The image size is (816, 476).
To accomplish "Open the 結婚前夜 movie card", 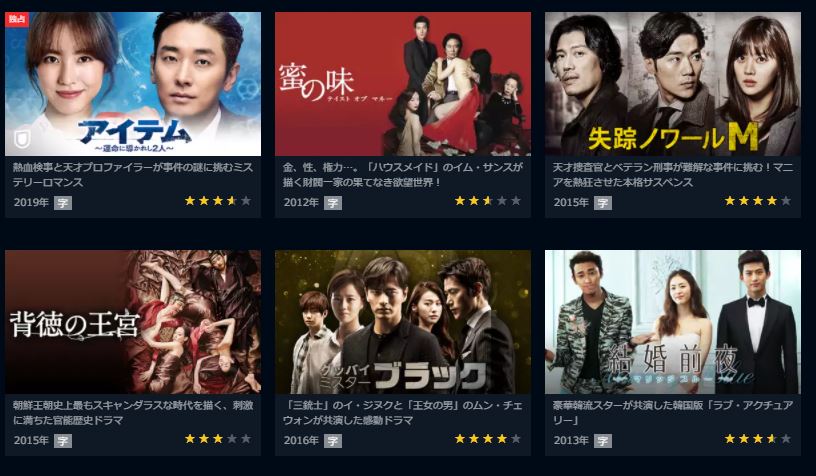I will coord(673,322).
